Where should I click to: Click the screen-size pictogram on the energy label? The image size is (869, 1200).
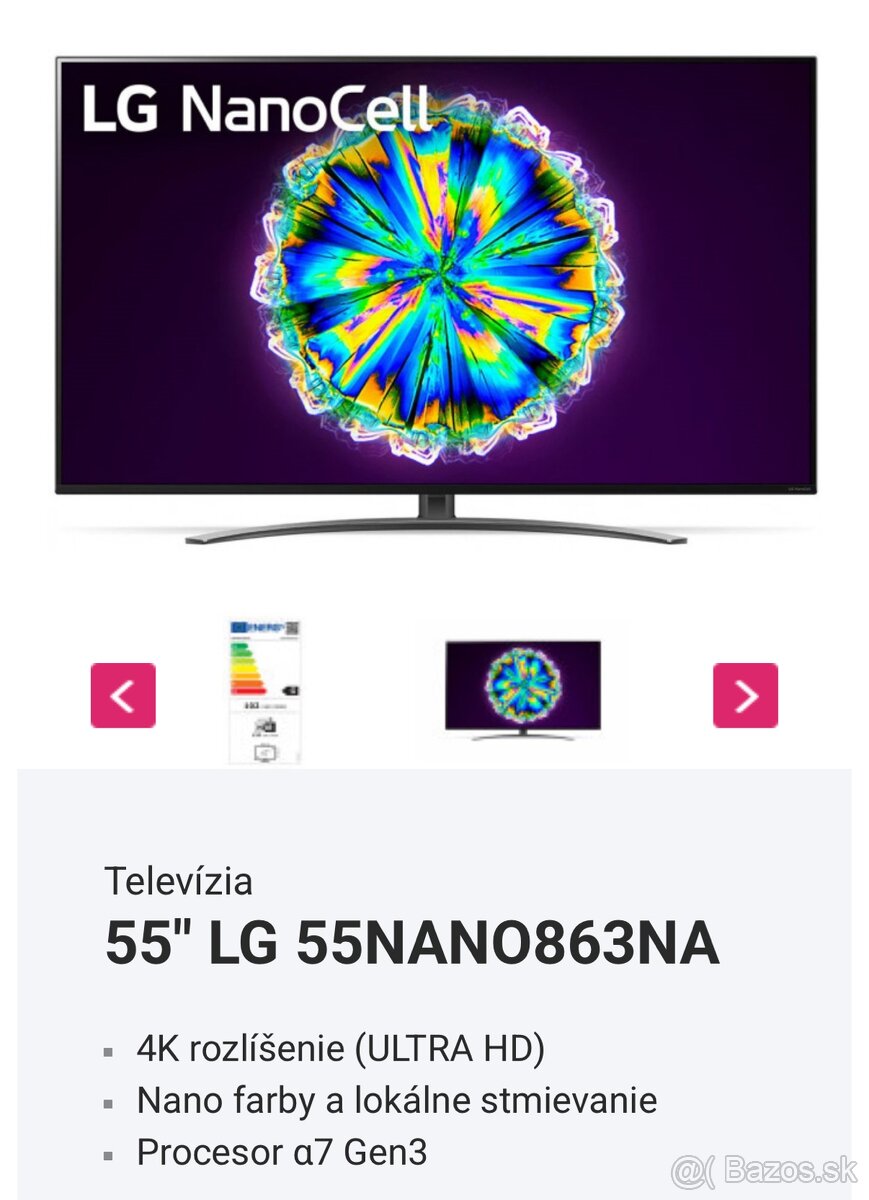pos(265,752)
